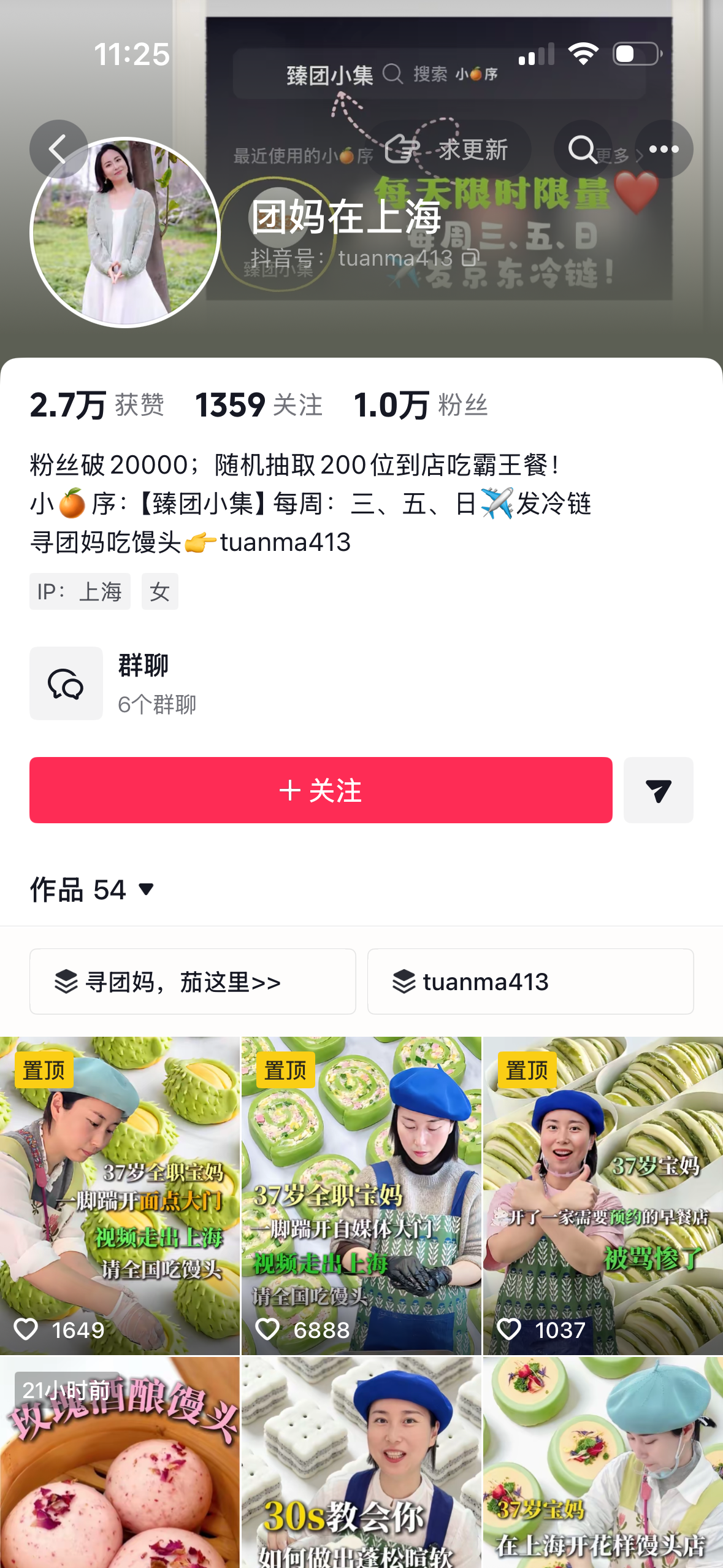View the 1359 关注 following list
723x1568 pixels.
click(259, 405)
